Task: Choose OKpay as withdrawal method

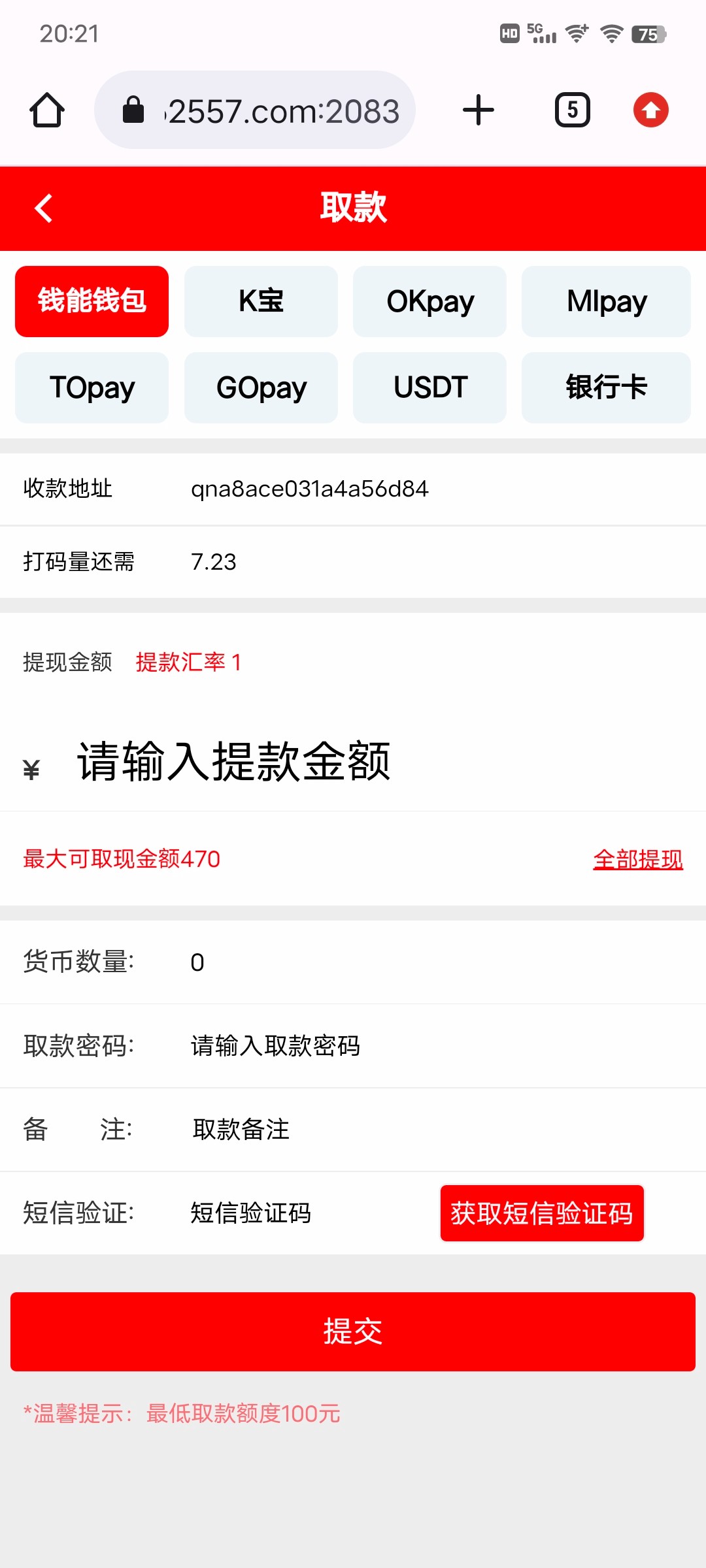Action: (429, 301)
